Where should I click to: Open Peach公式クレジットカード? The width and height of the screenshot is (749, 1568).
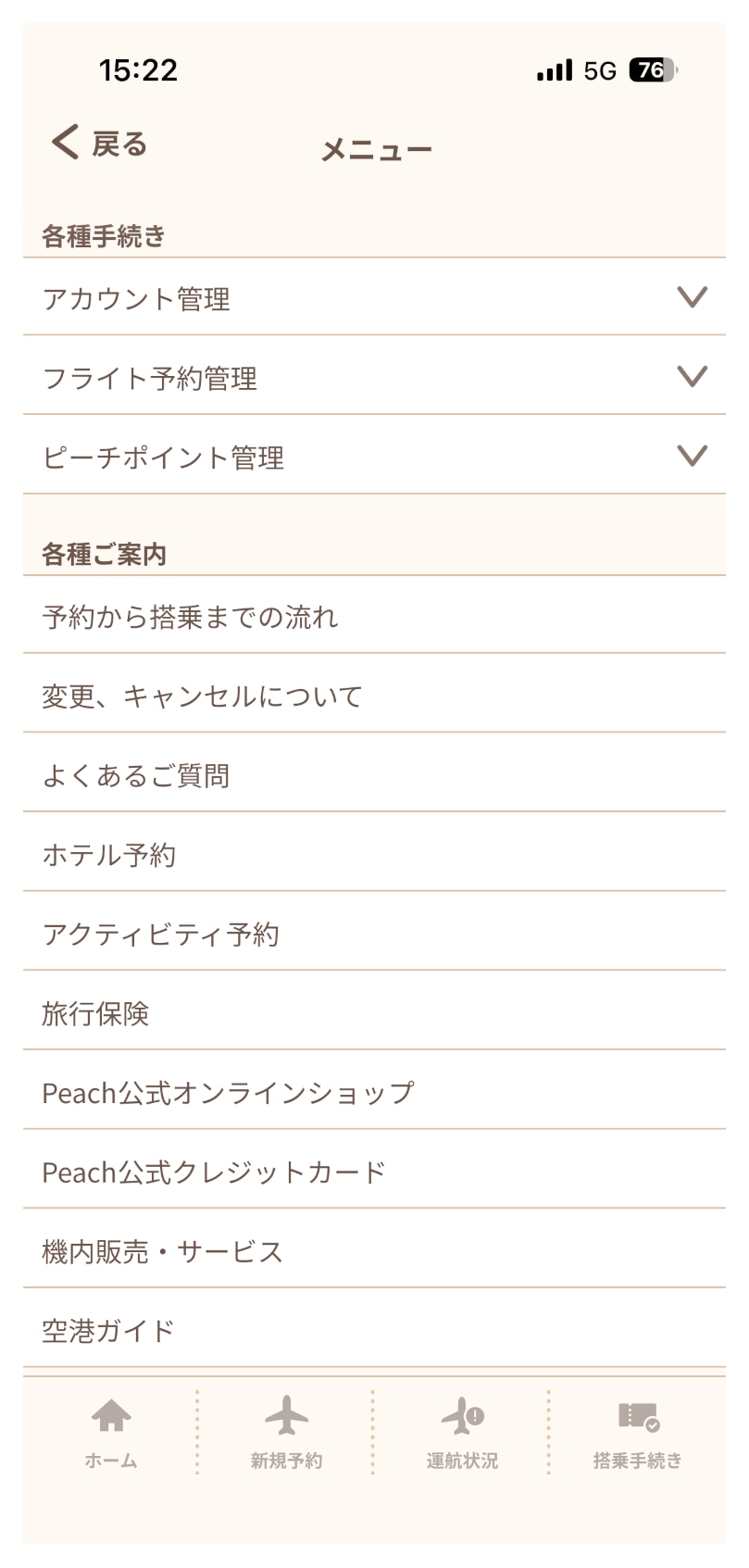pos(374,1172)
